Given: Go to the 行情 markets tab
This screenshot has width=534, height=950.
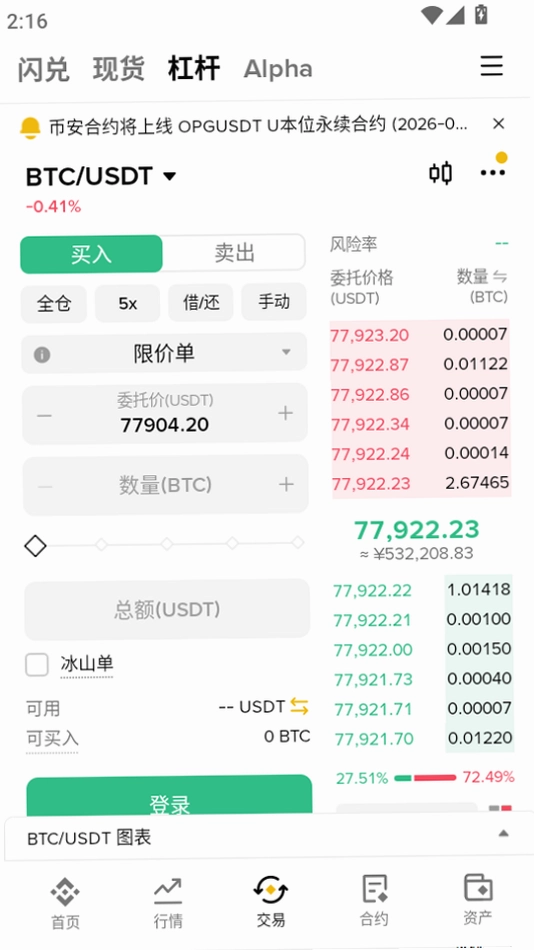Looking at the screenshot, I should pos(168,903).
